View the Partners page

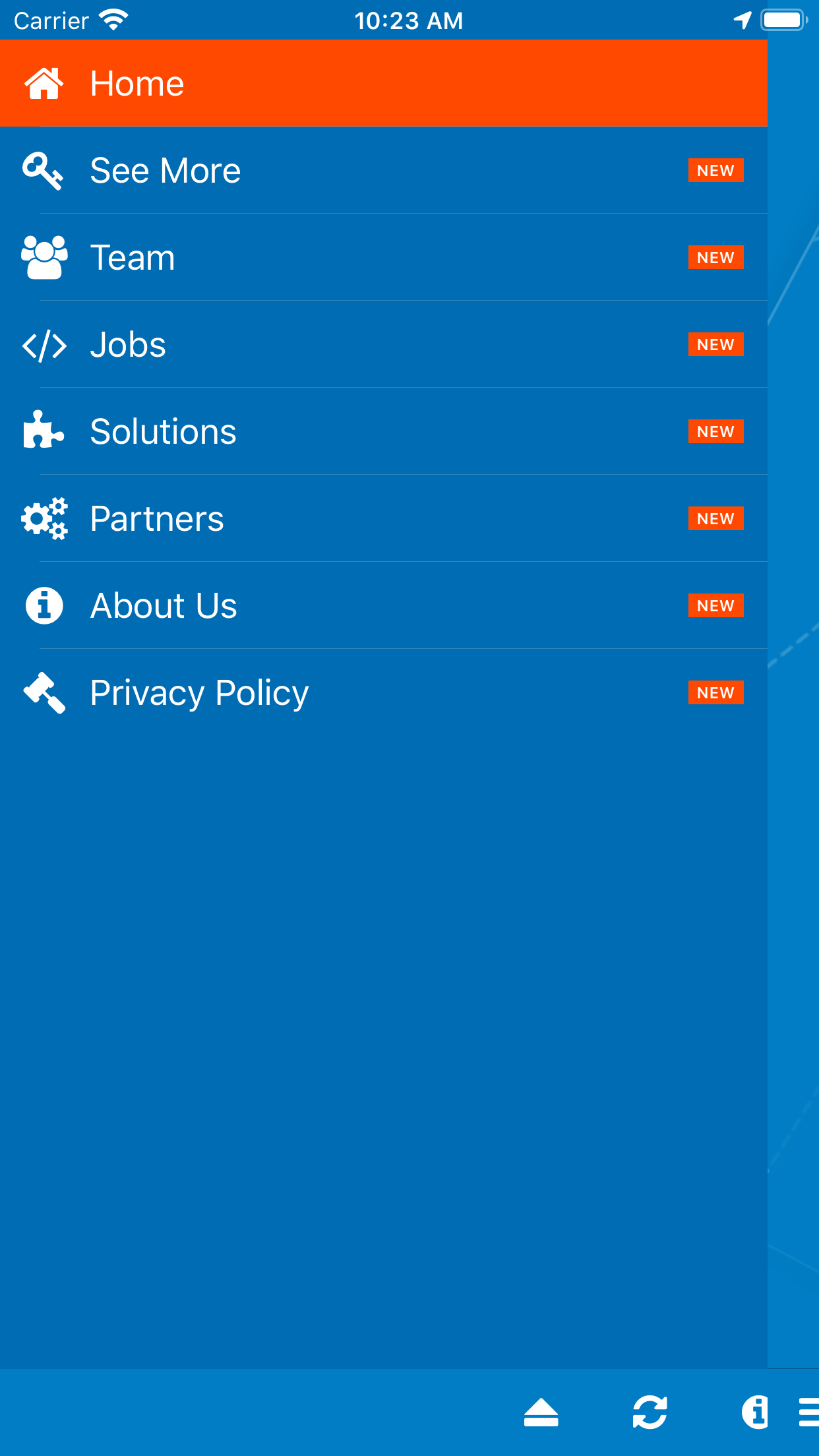coord(157,519)
